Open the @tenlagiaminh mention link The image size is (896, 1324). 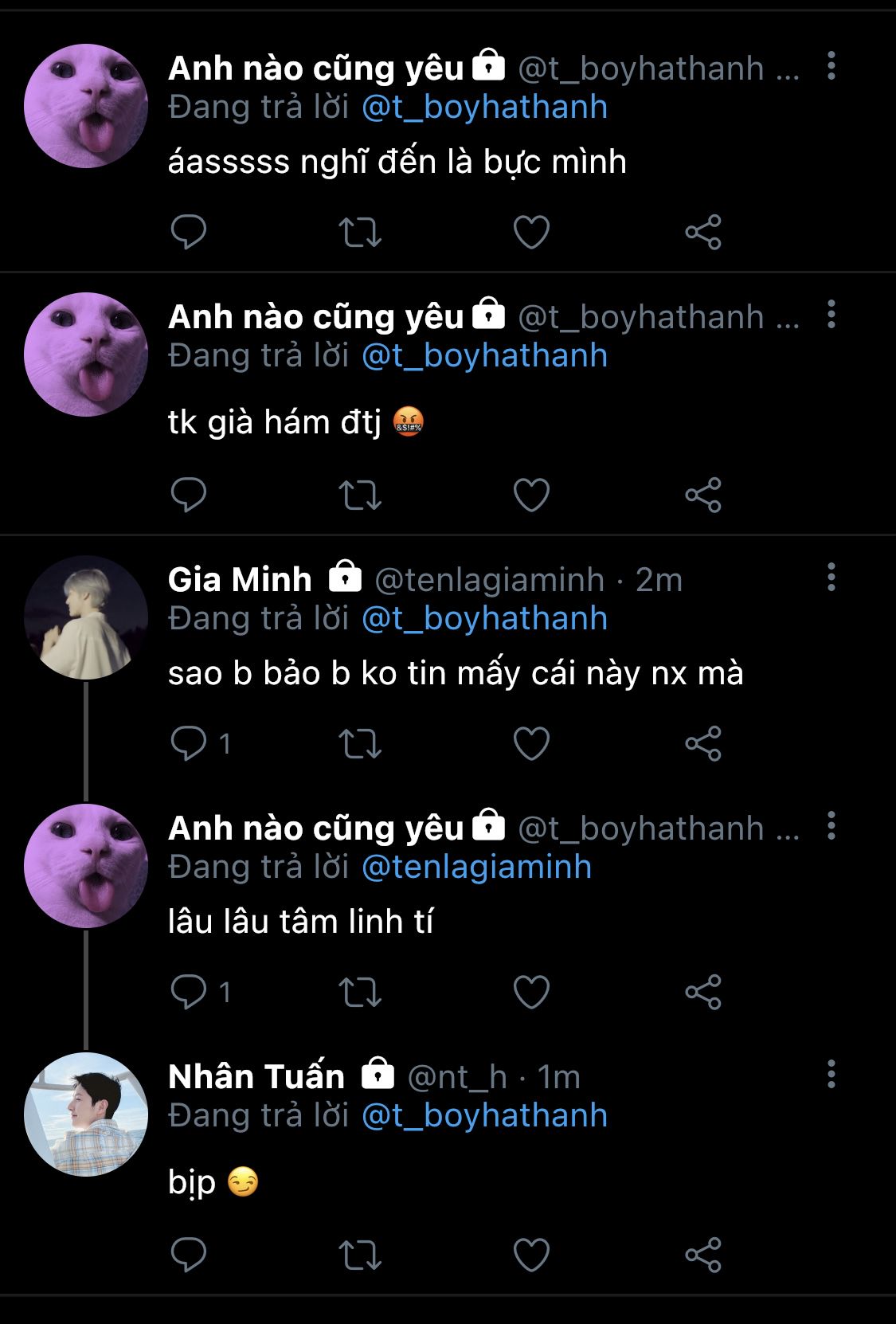476,867
